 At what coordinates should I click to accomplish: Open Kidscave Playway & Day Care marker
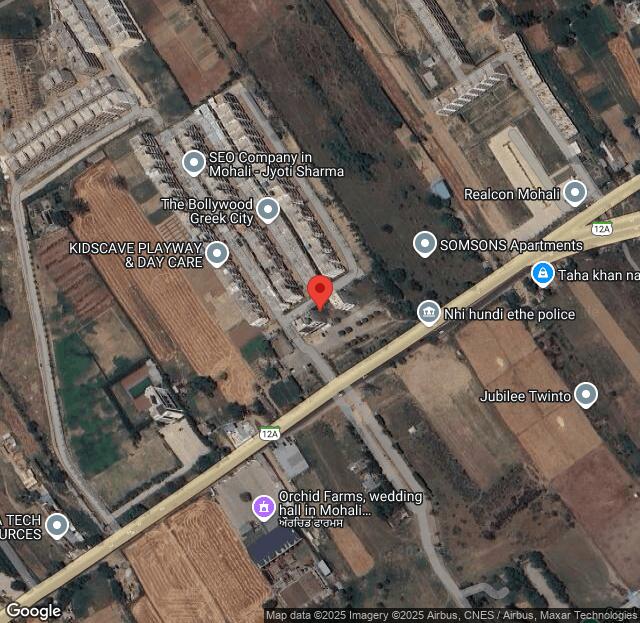[216, 254]
